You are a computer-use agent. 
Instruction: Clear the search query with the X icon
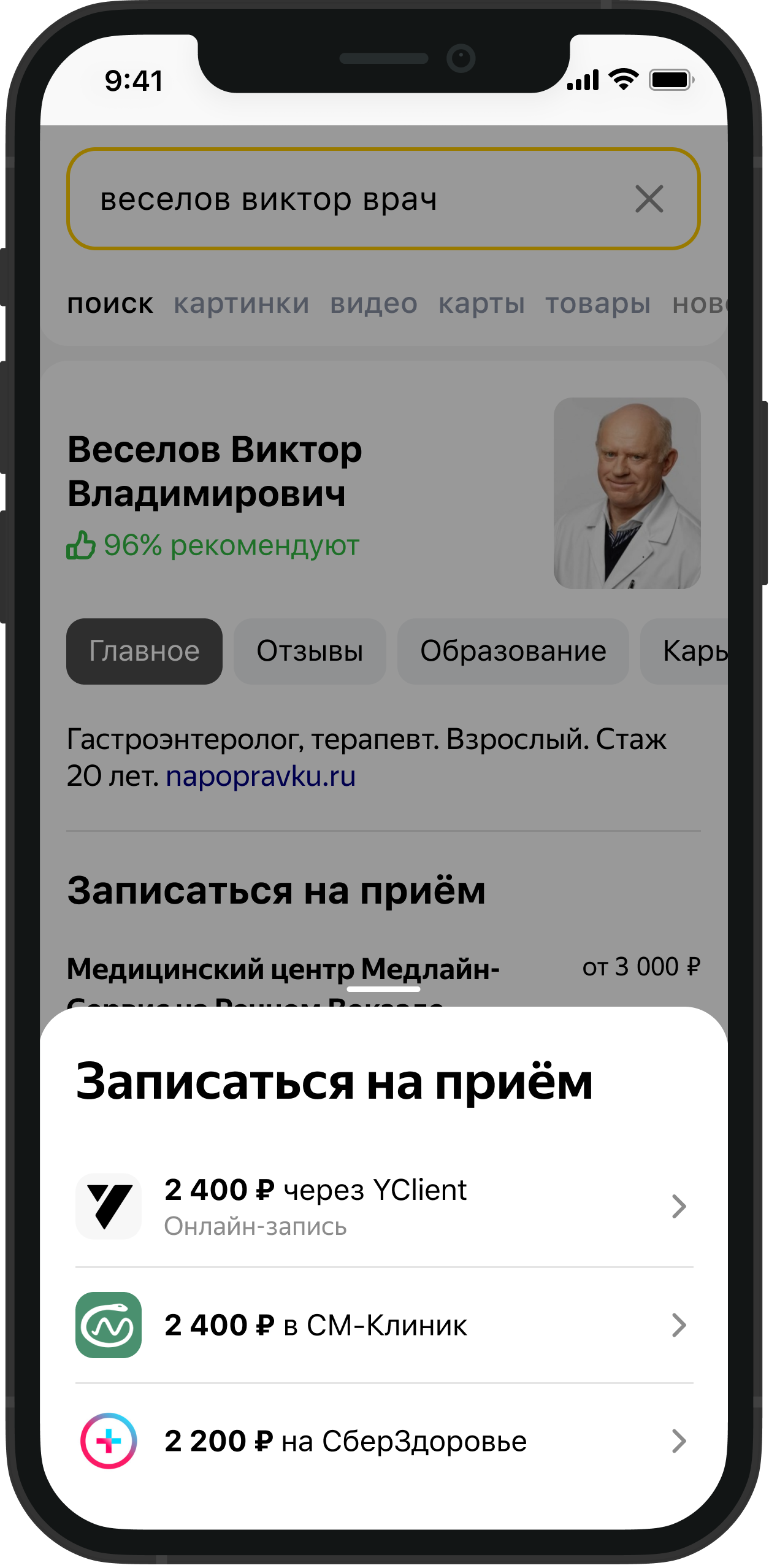(650, 199)
